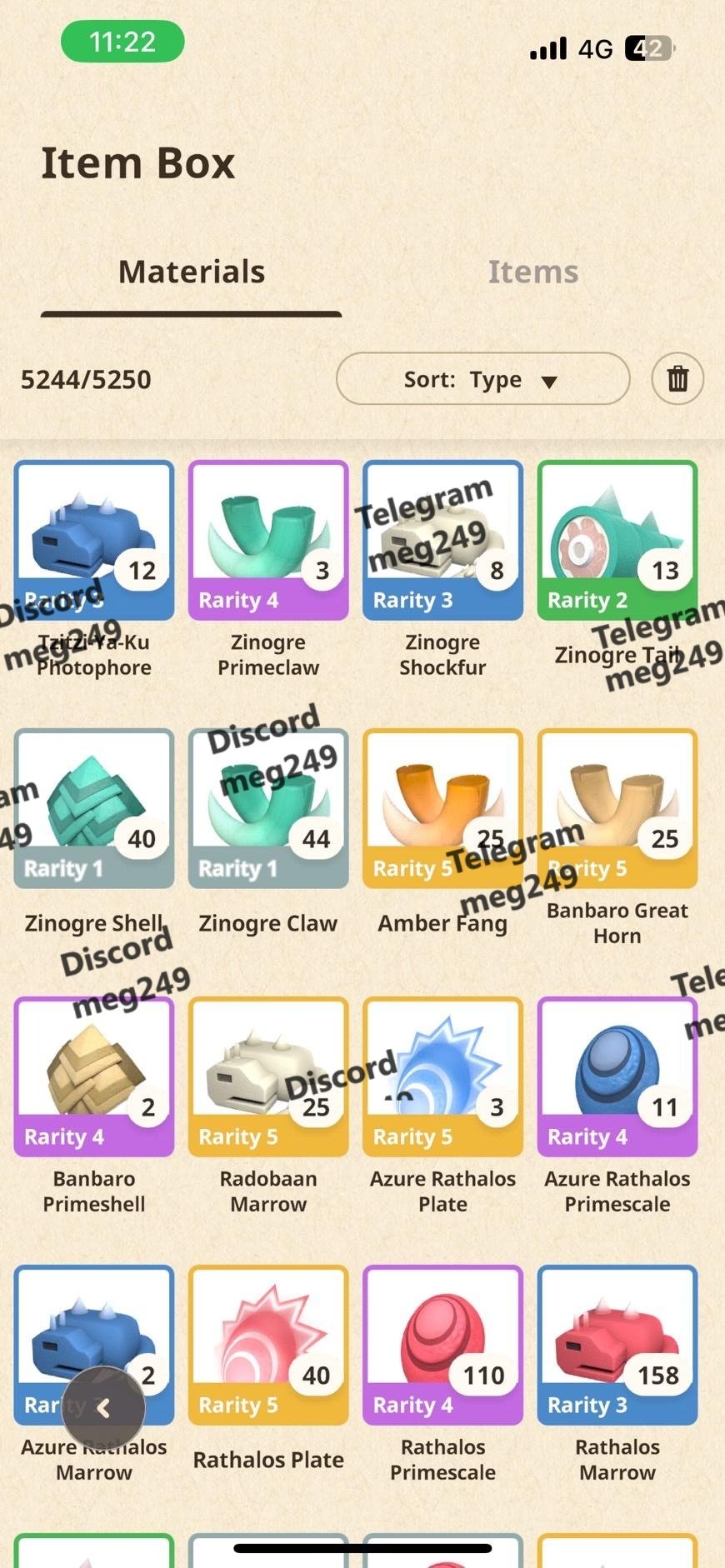Viewport: 725px width, 1568px height.
Task: Open the Sort: Type dropdown
Action: 482,379
